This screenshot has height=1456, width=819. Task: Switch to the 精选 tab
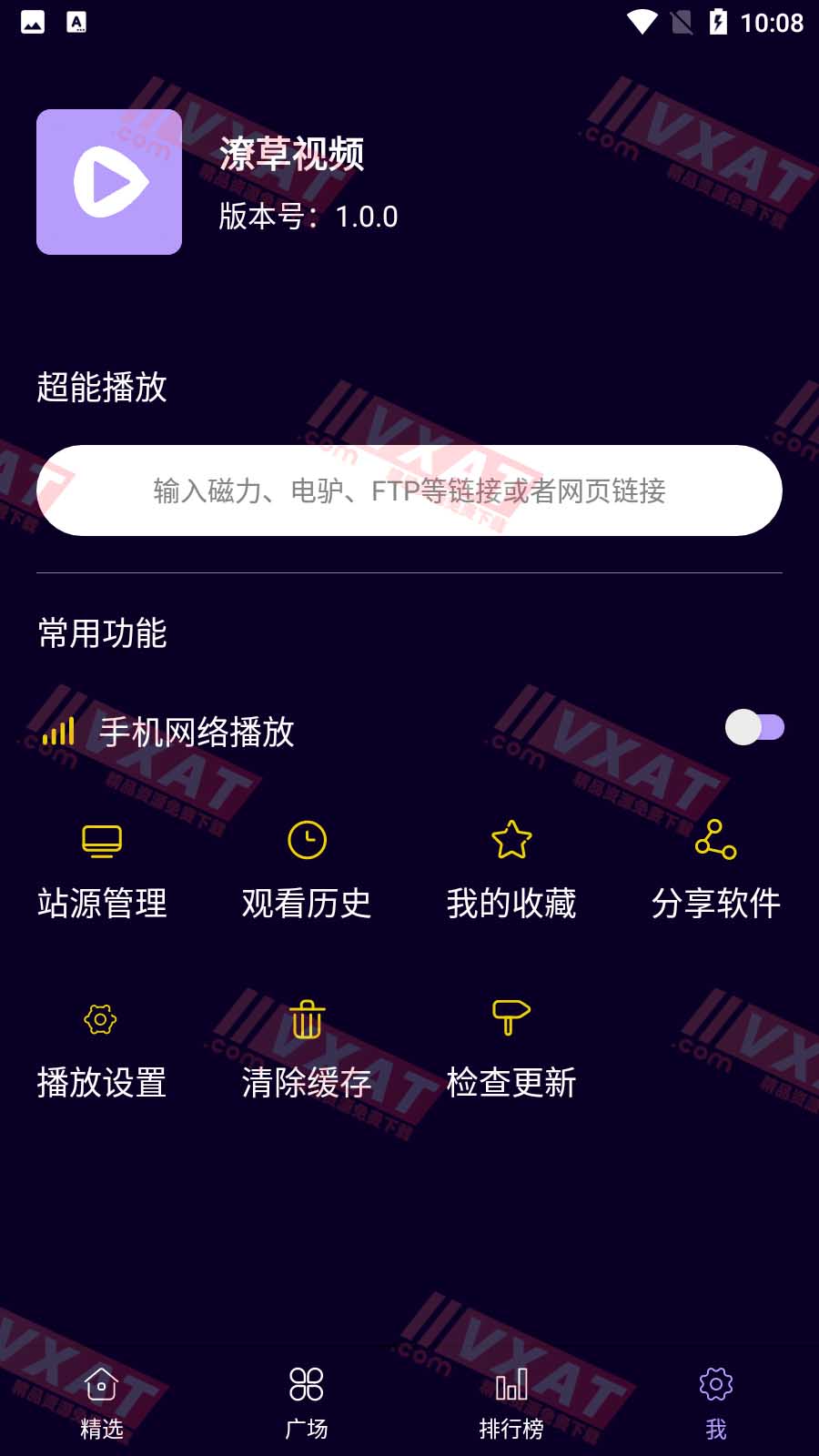(x=102, y=1403)
